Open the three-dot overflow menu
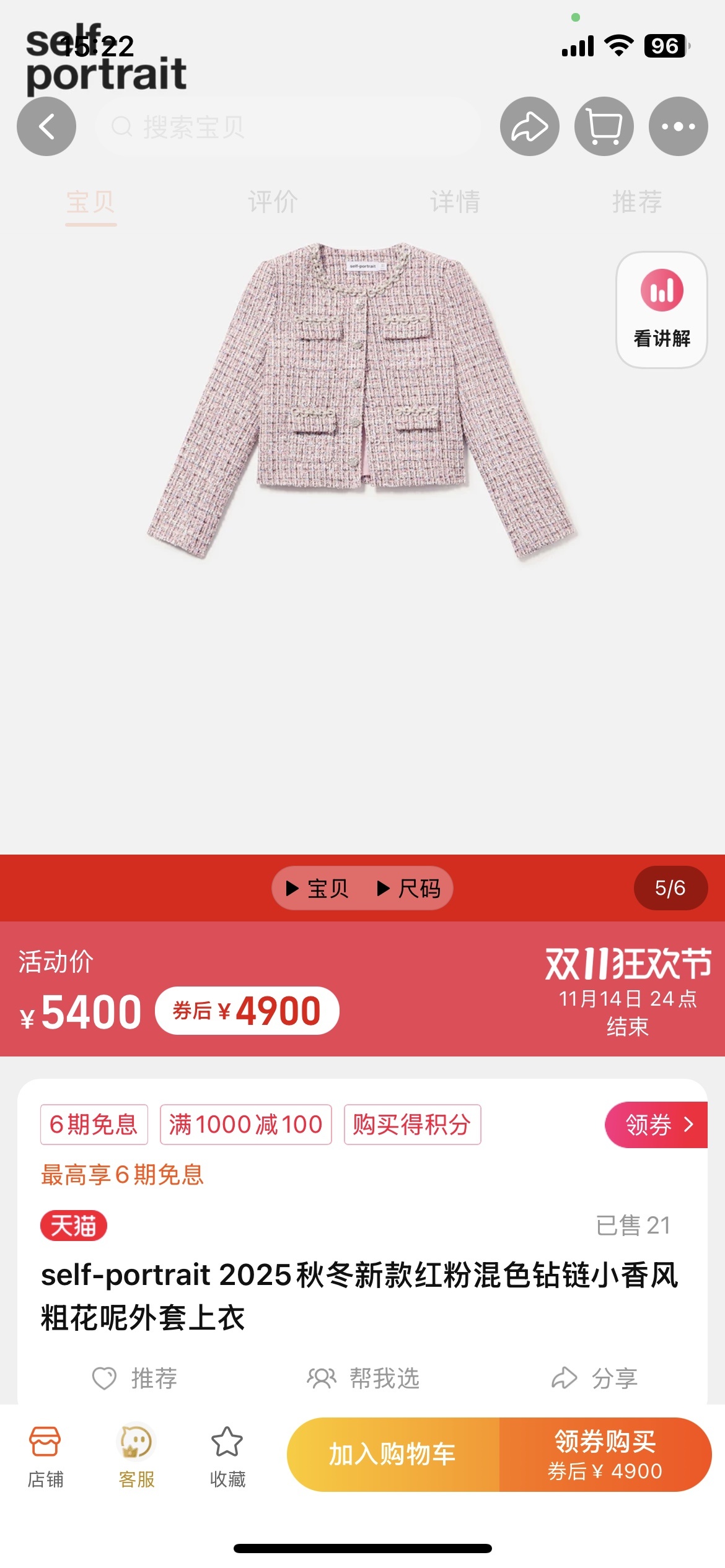The image size is (725, 1568). (678, 127)
